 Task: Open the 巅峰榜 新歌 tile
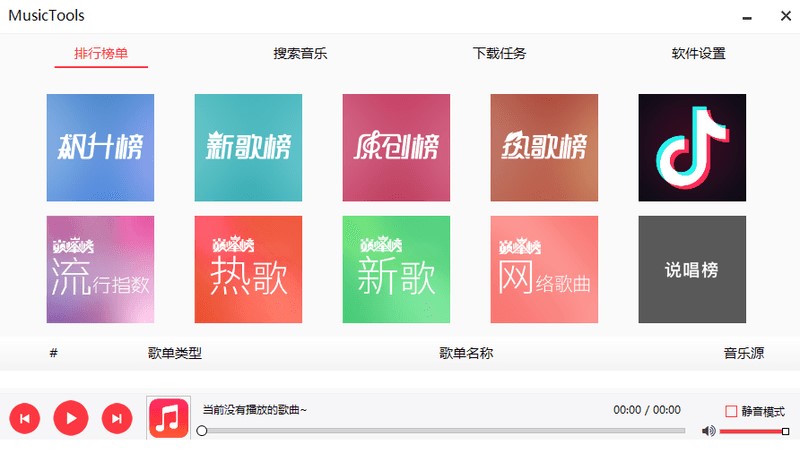pyautogui.click(x=396, y=270)
